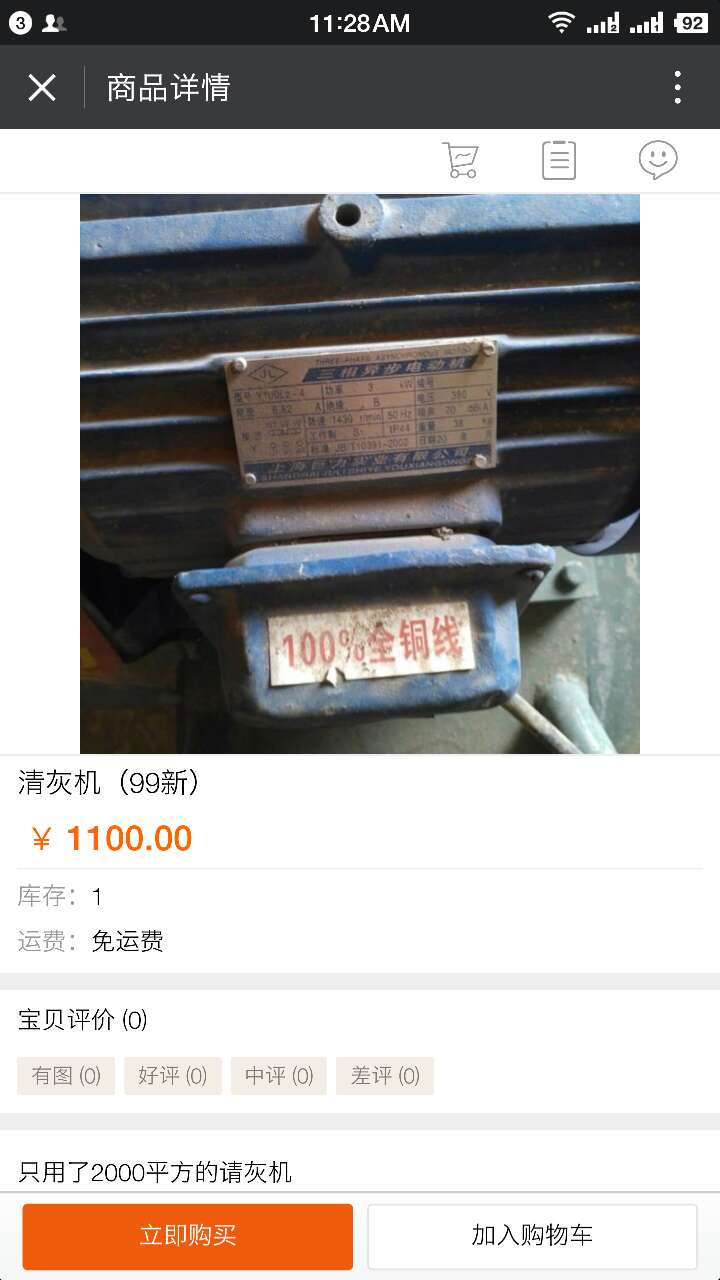View the product photo full size
This screenshot has height=1280, width=720.
[360, 474]
